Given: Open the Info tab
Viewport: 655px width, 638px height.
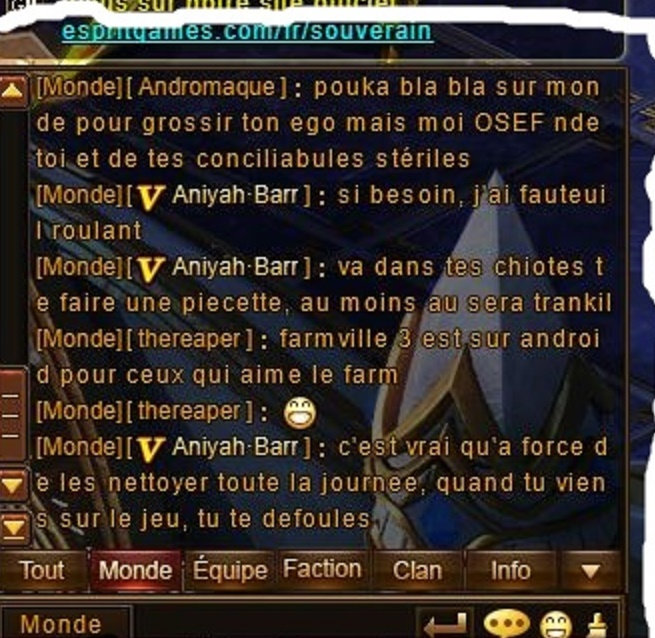Looking at the screenshot, I should [x=510, y=571].
